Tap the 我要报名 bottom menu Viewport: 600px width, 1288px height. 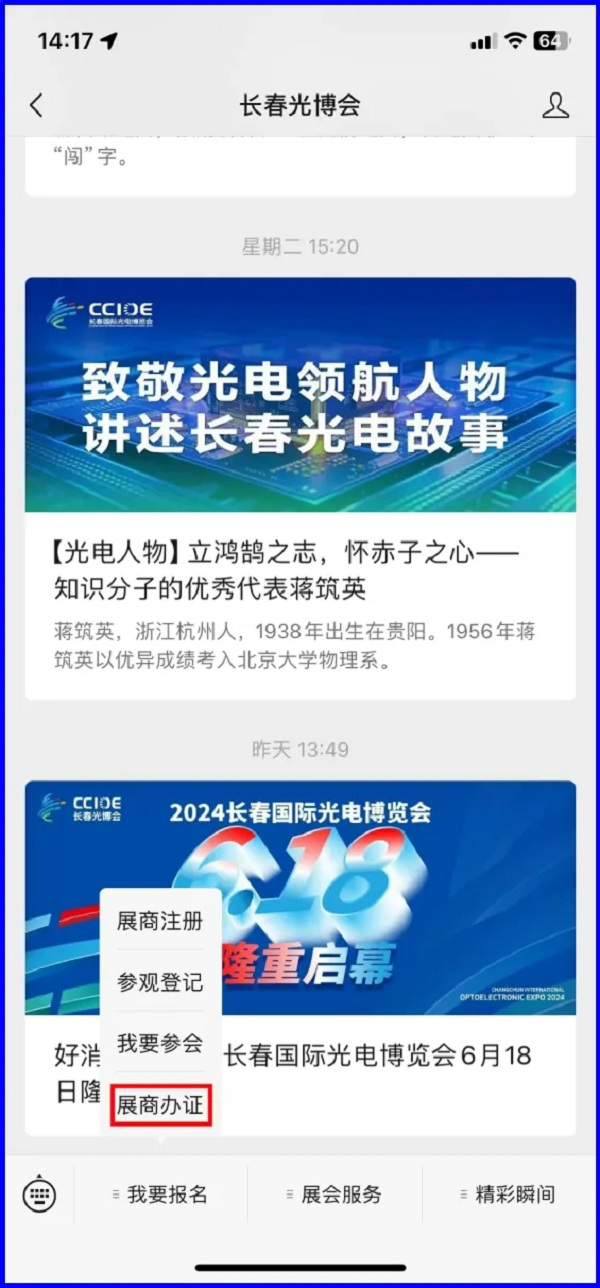coord(160,1194)
